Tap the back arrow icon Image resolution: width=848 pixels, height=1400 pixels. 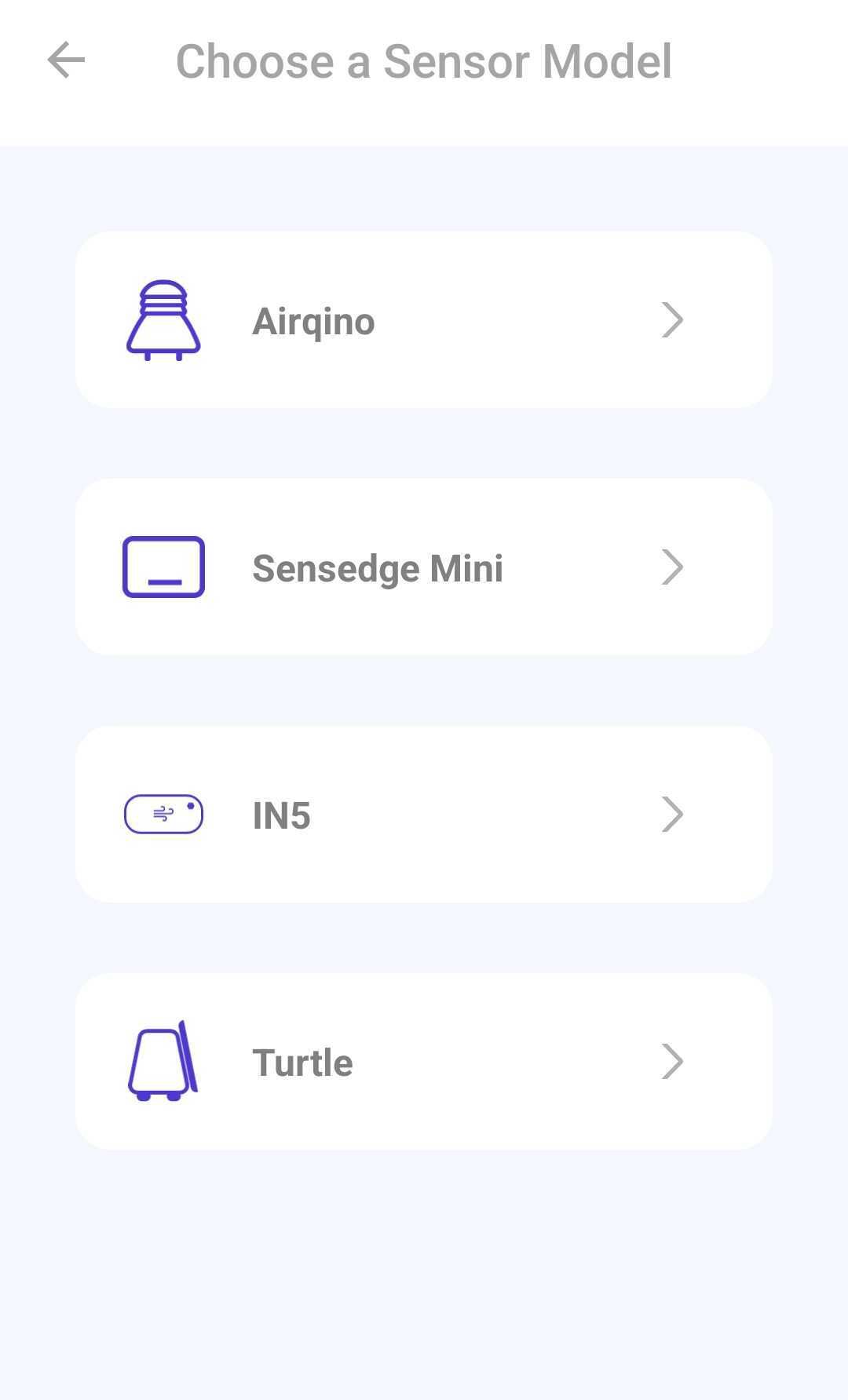click(x=66, y=60)
